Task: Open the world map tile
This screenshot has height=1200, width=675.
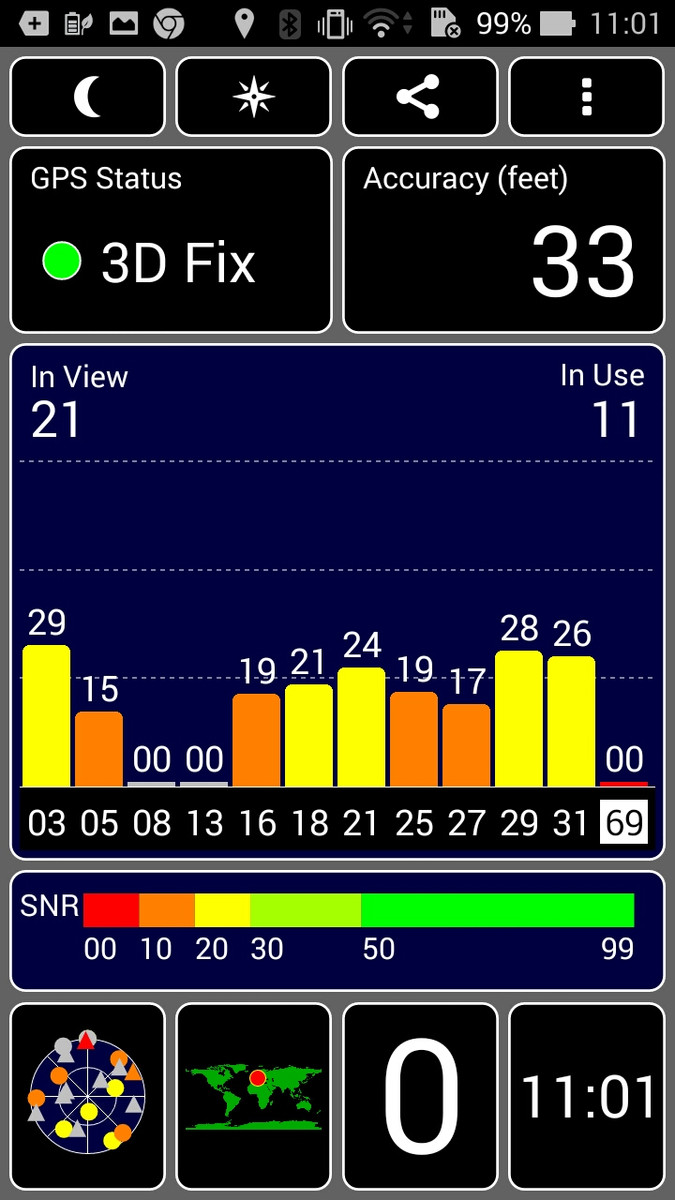Action: click(253, 1096)
